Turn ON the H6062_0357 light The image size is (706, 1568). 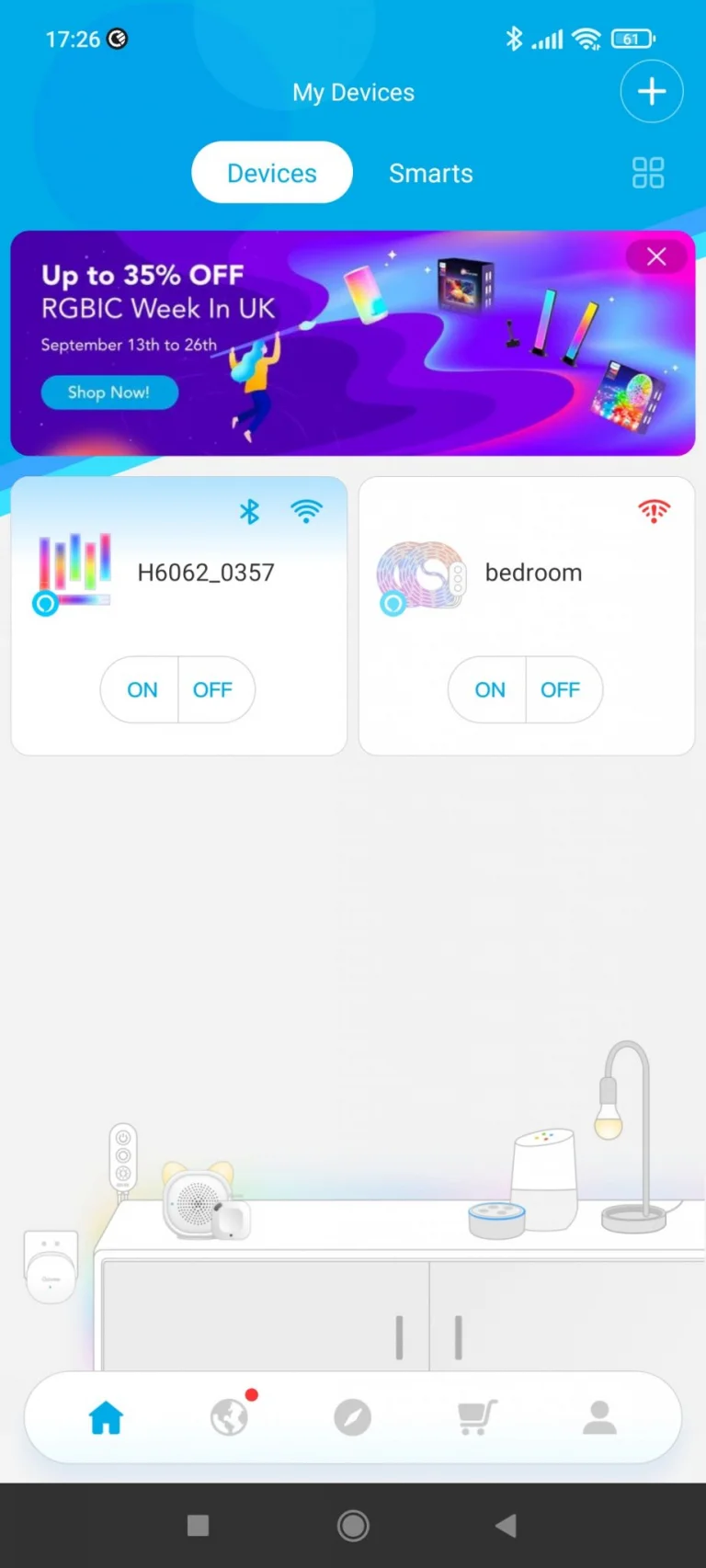(142, 689)
